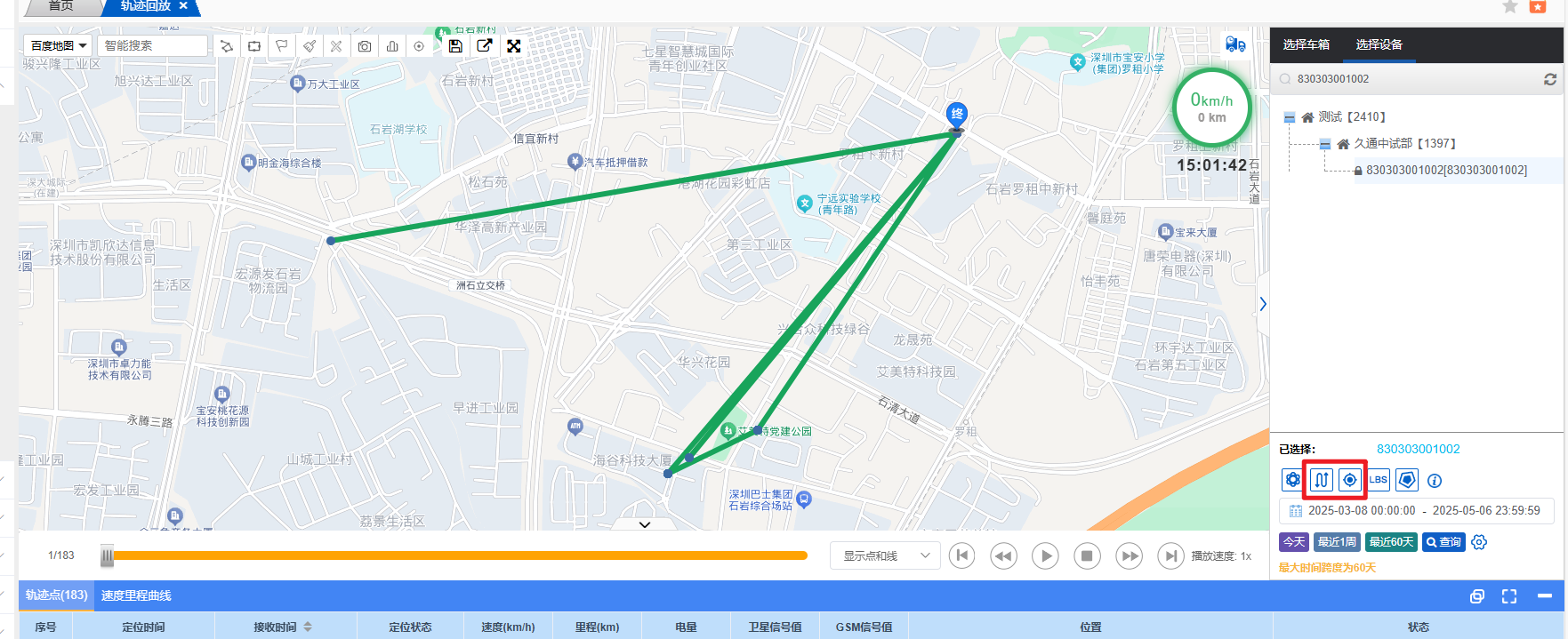Select the 最近1周 range
1568x639 pixels.
point(1337,542)
